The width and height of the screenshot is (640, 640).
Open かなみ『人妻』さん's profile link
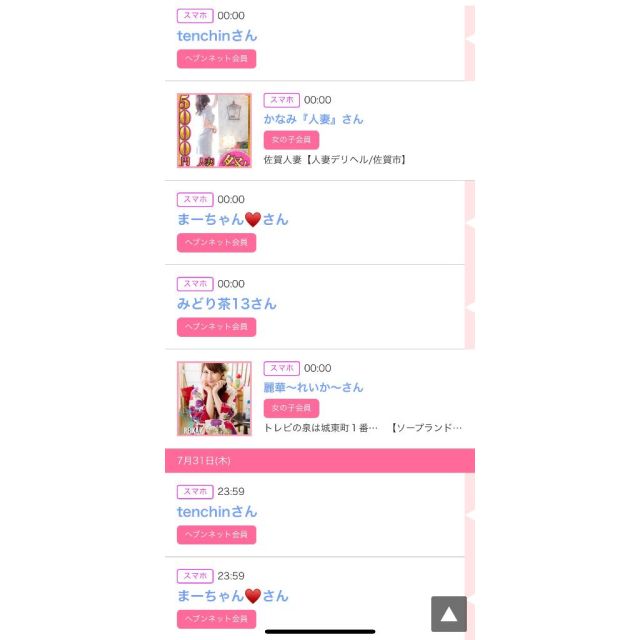[x=313, y=119]
